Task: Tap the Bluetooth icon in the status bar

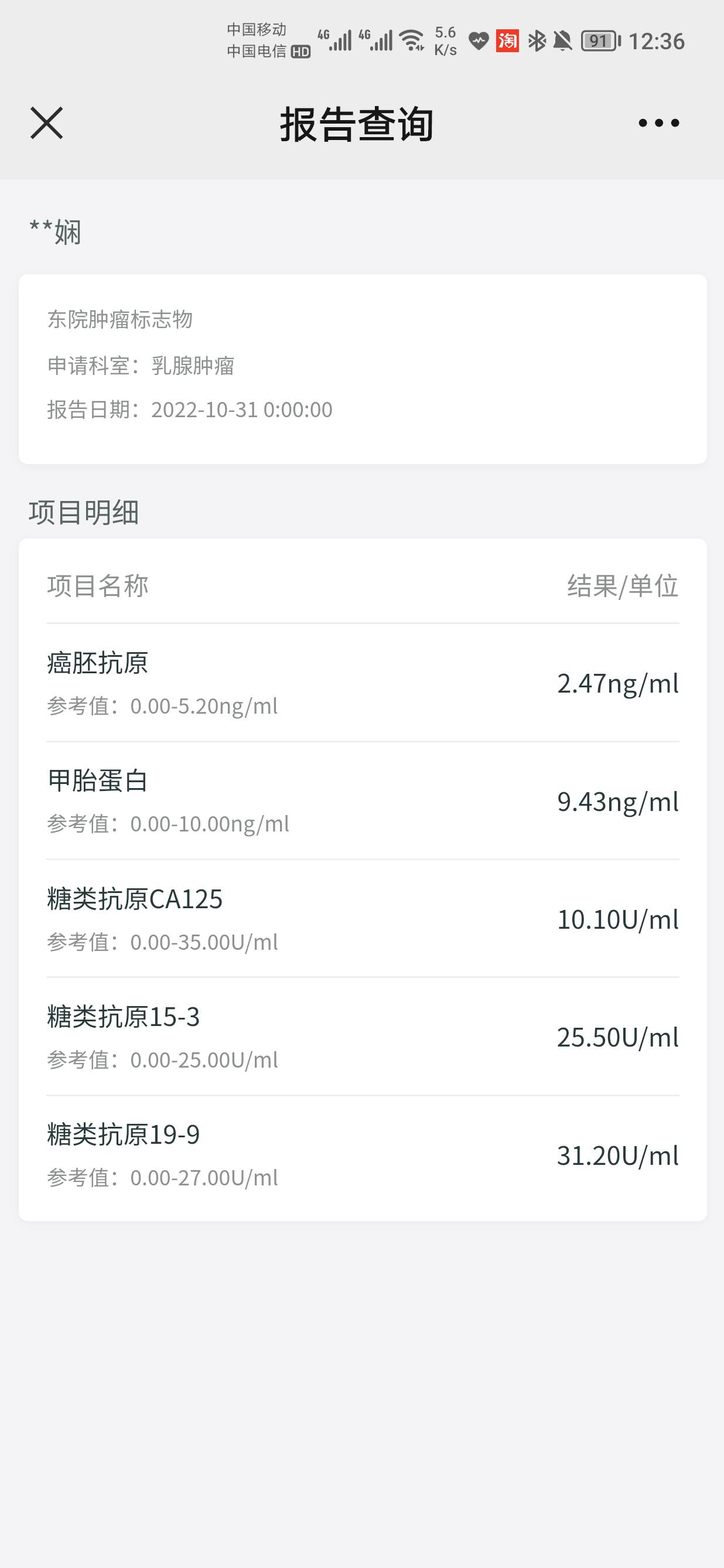Action: pyautogui.click(x=537, y=40)
